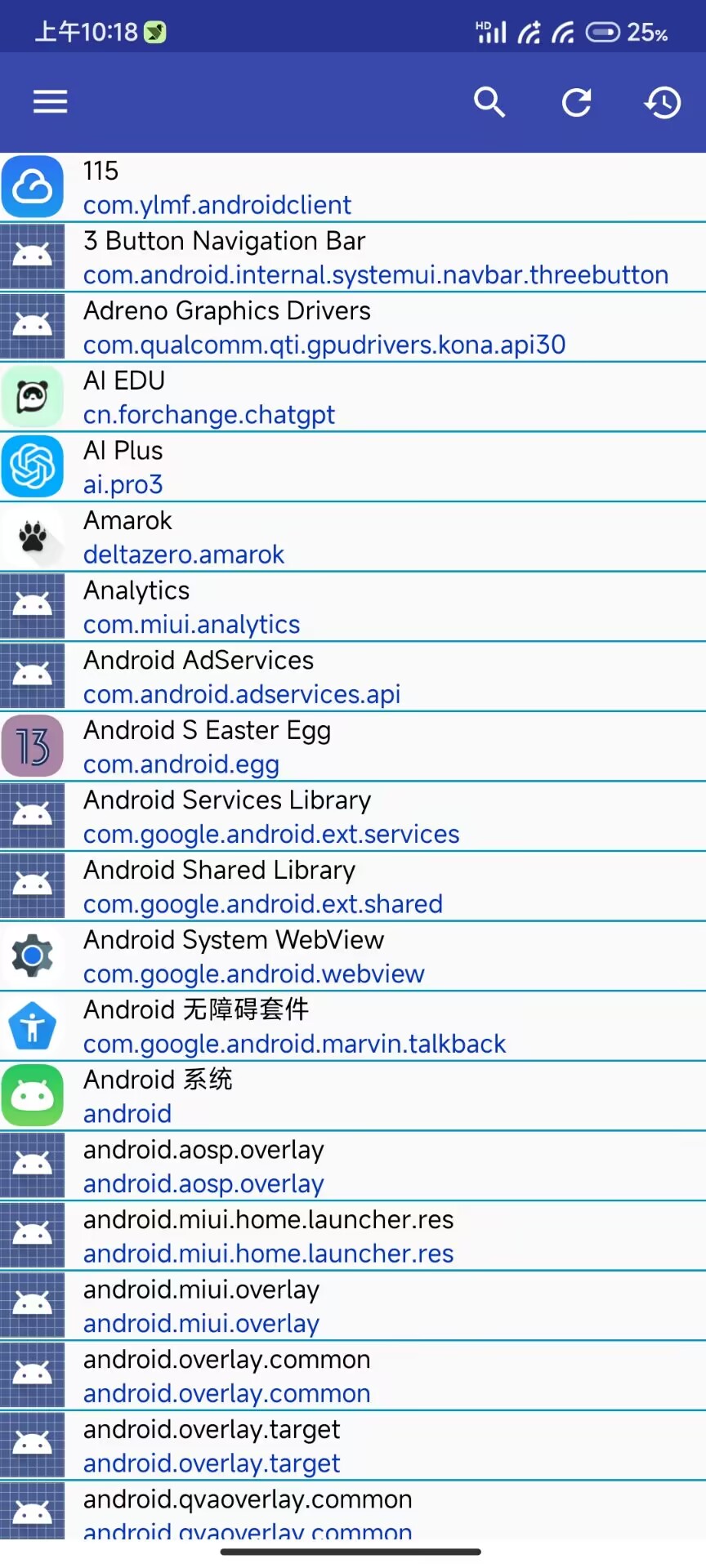
Task: Open the search icon in toolbar
Action: pos(489,102)
